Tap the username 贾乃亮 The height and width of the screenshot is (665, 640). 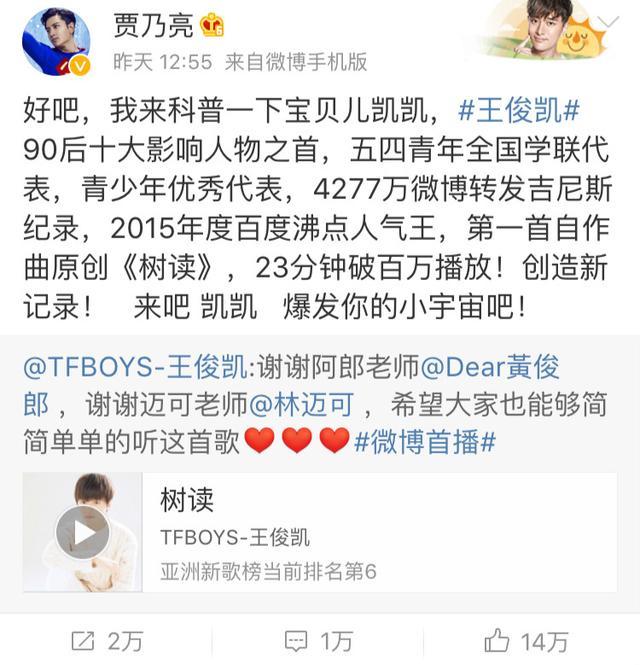coord(147,24)
